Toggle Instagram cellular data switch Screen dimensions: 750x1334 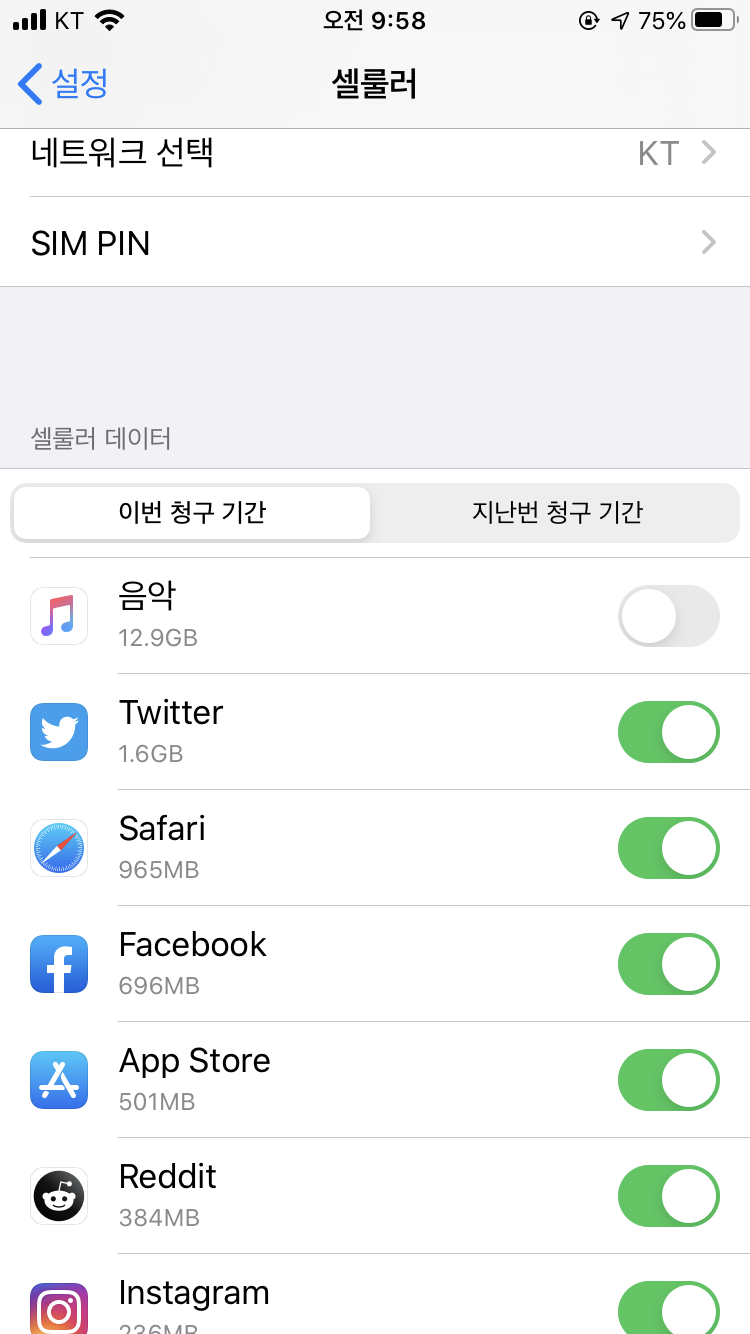668,1308
